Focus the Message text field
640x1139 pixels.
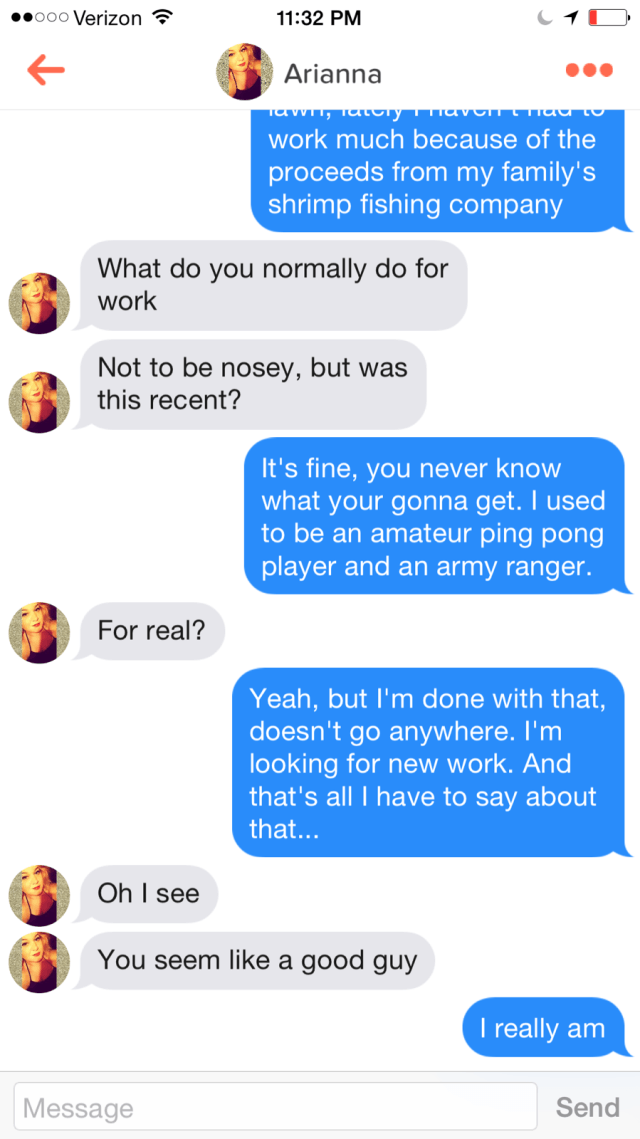(275, 1107)
